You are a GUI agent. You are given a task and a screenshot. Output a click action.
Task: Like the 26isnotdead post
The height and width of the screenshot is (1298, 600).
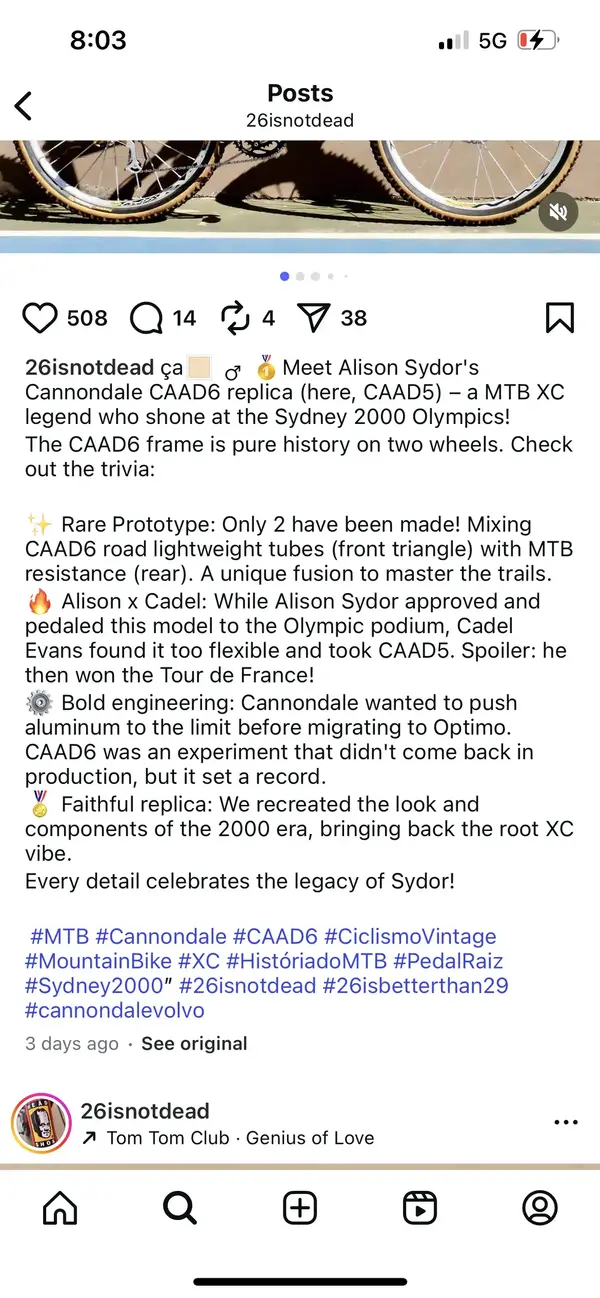[40, 318]
